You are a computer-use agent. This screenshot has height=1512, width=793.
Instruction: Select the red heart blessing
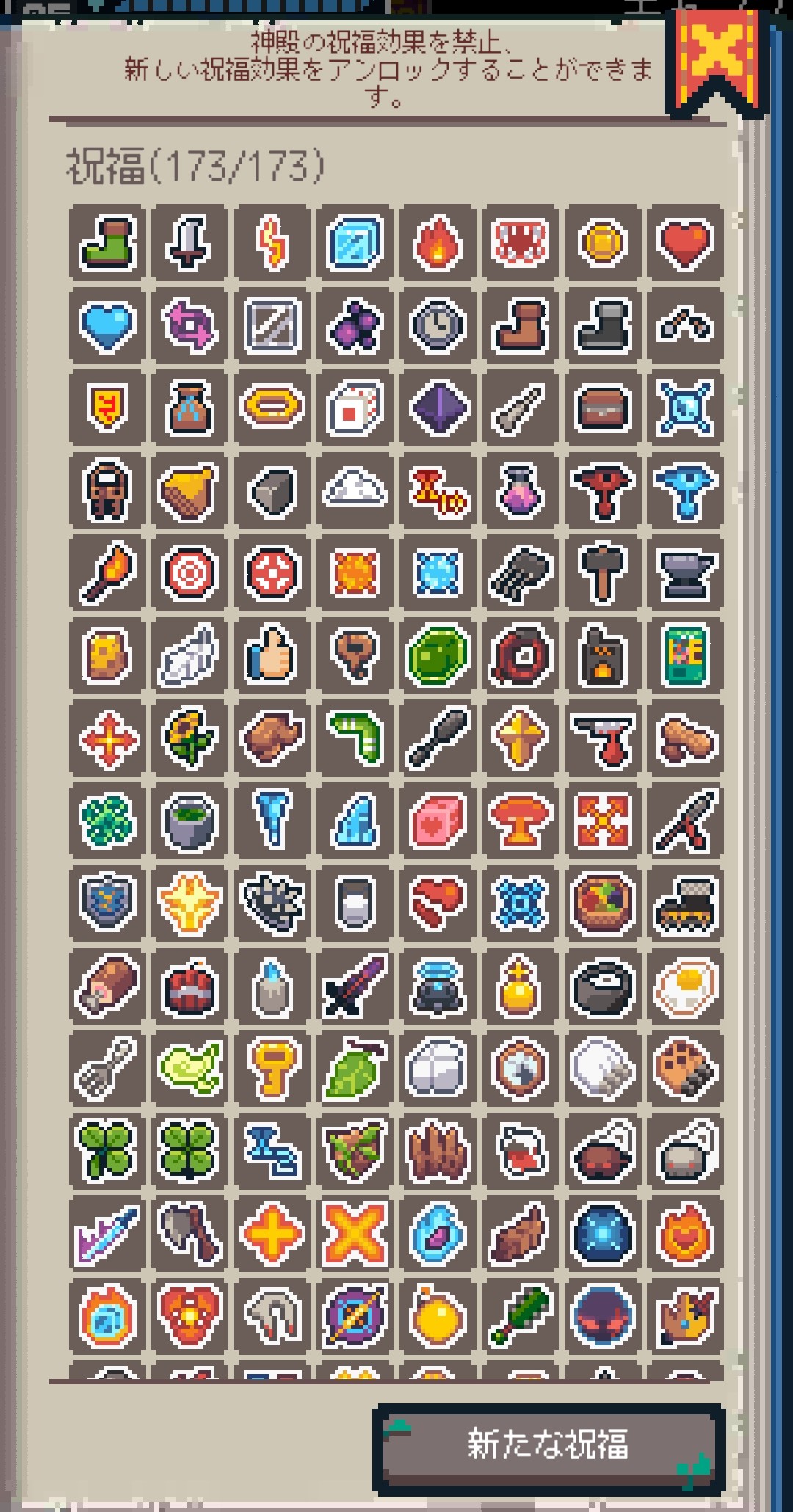[685, 242]
